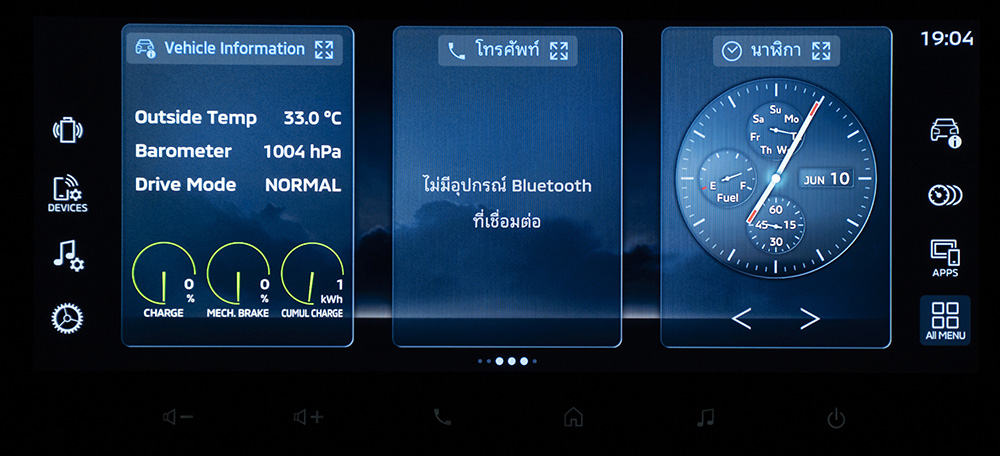Open the gauge display icon
The image size is (1000, 456).
coord(945,195)
